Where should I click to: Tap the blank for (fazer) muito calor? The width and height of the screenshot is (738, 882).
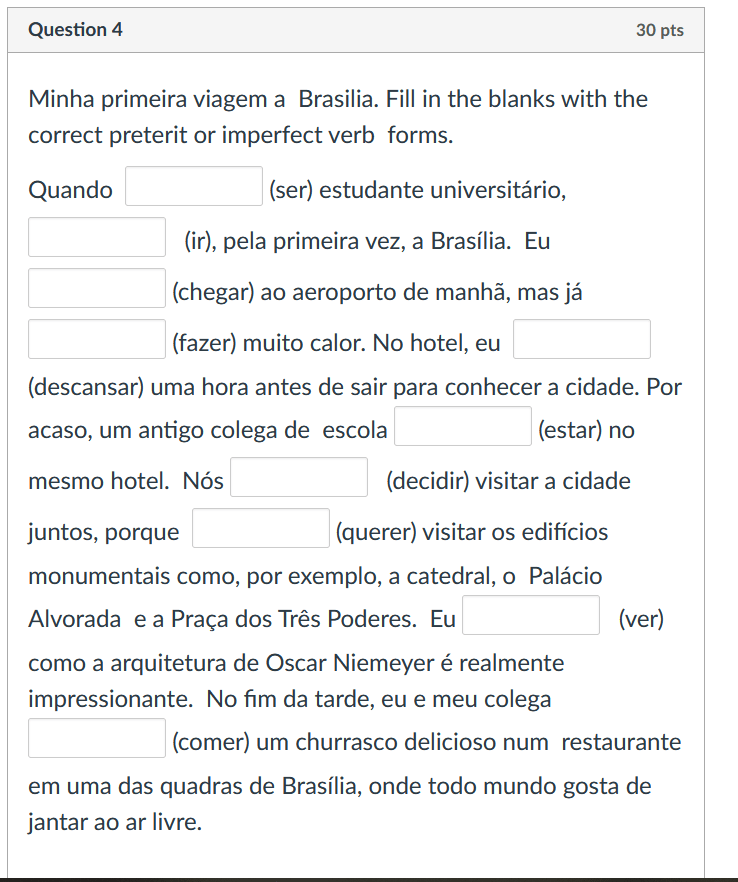[x=97, y=340]
